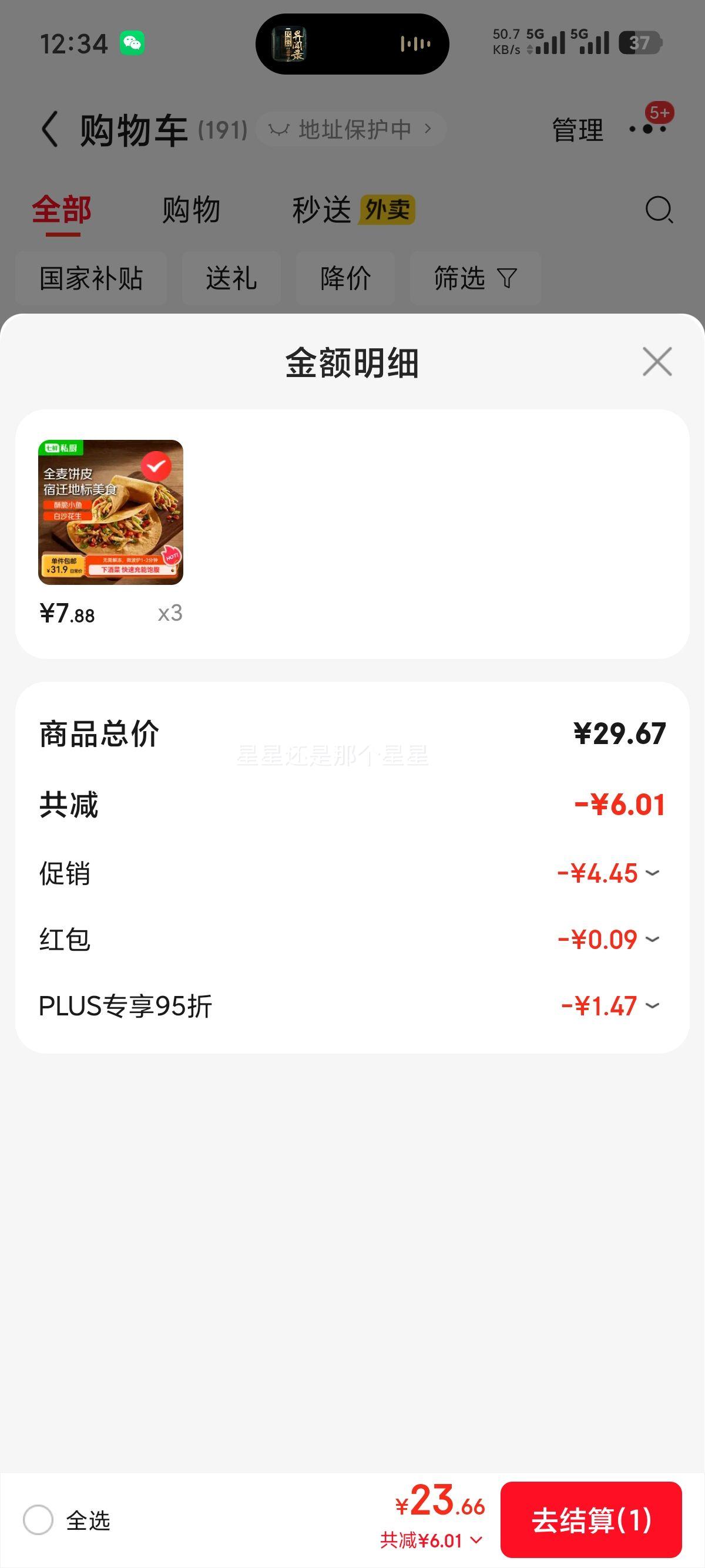
Task: Switch to the 购物 tab
Action: (x=191, y=210)
